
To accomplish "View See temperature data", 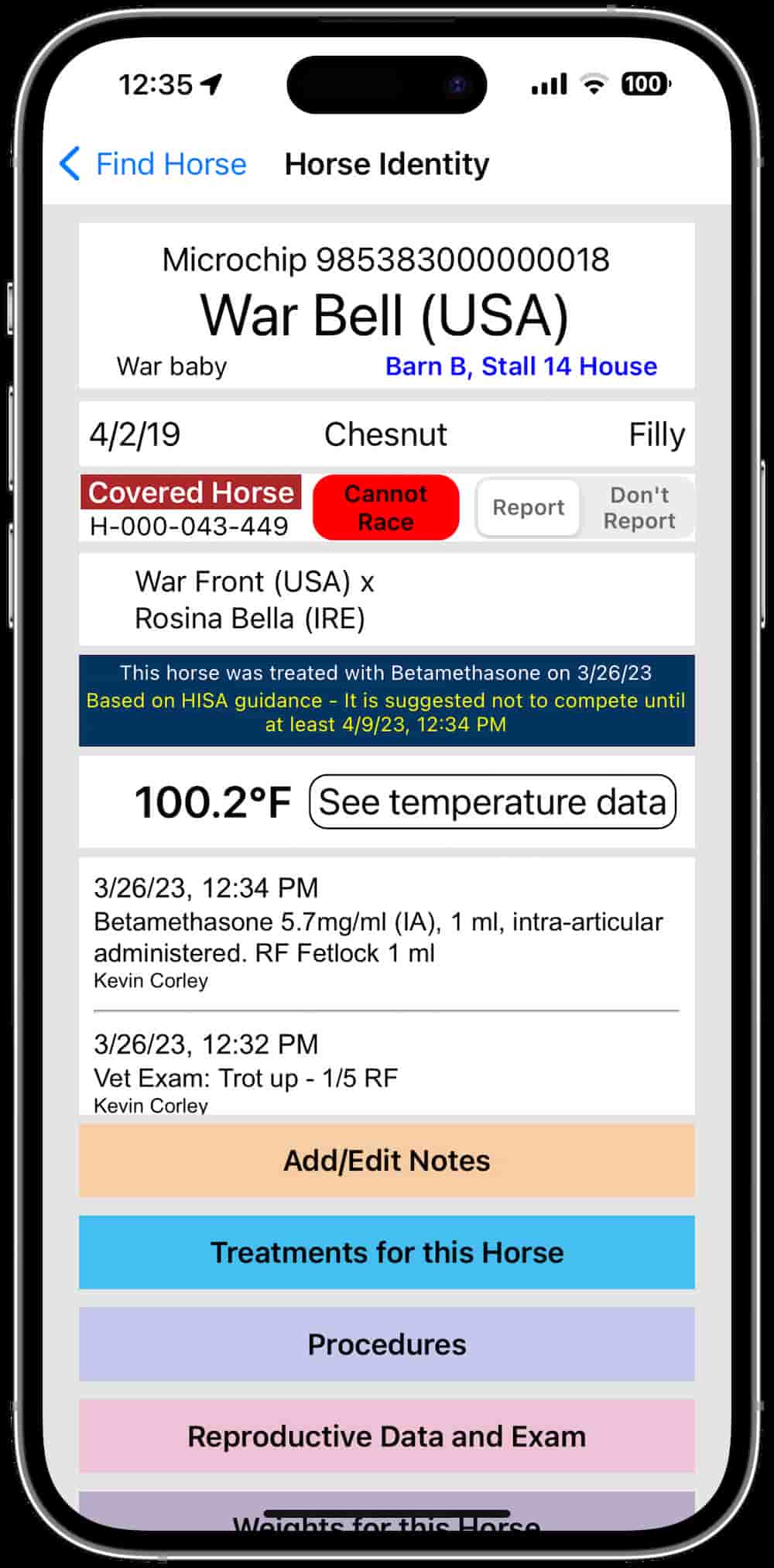I will (x=492, y=802).
